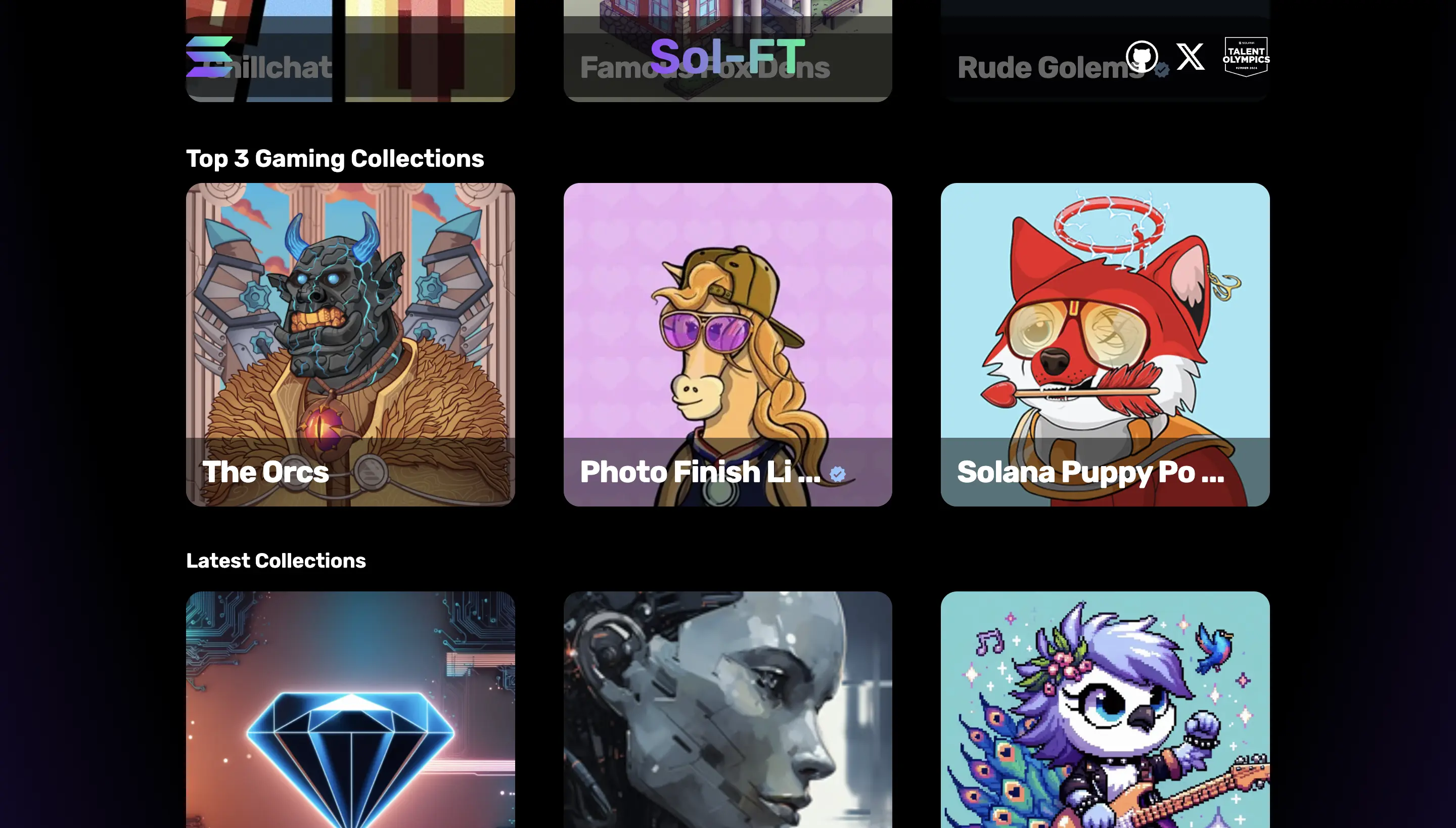
Task: Open the Photo Finish Li... collection card
Action: coord(727,344)
